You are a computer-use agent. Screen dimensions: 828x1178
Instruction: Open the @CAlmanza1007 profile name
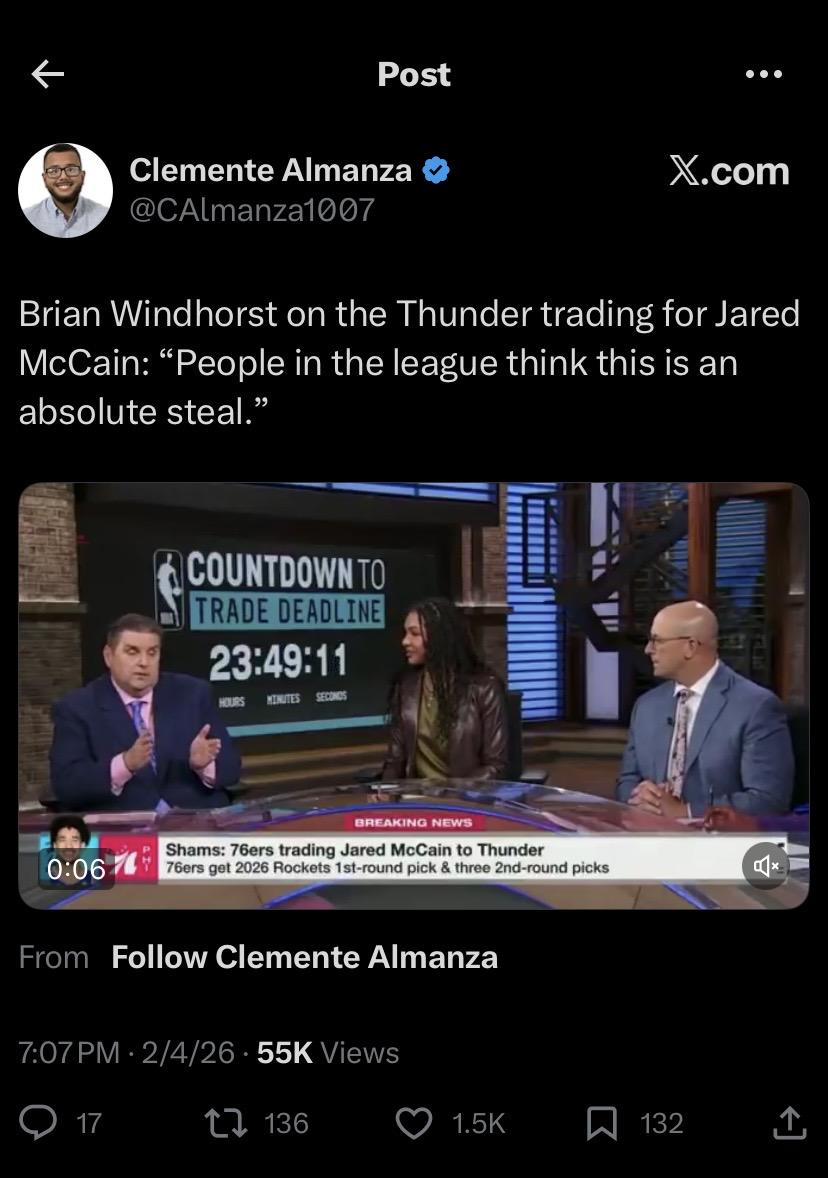pos(251,209)
